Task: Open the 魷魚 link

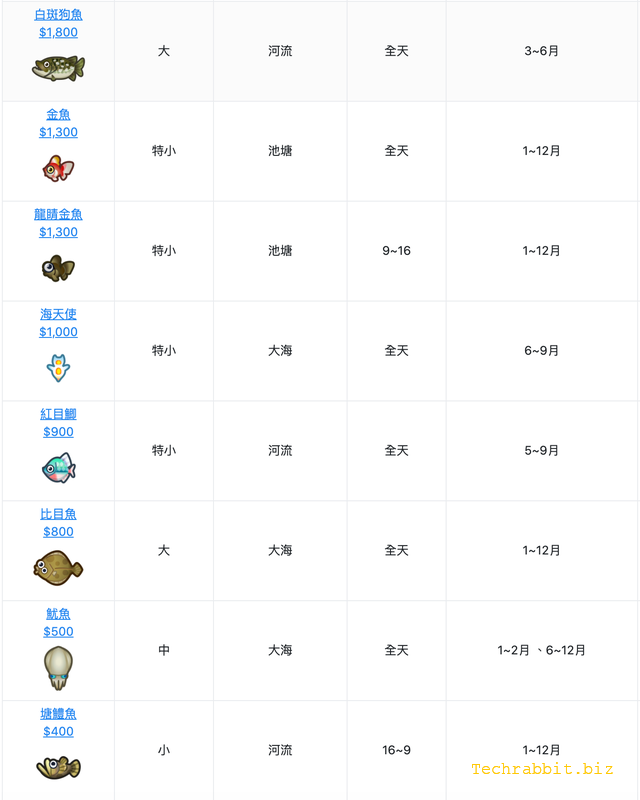Action: 58,614
